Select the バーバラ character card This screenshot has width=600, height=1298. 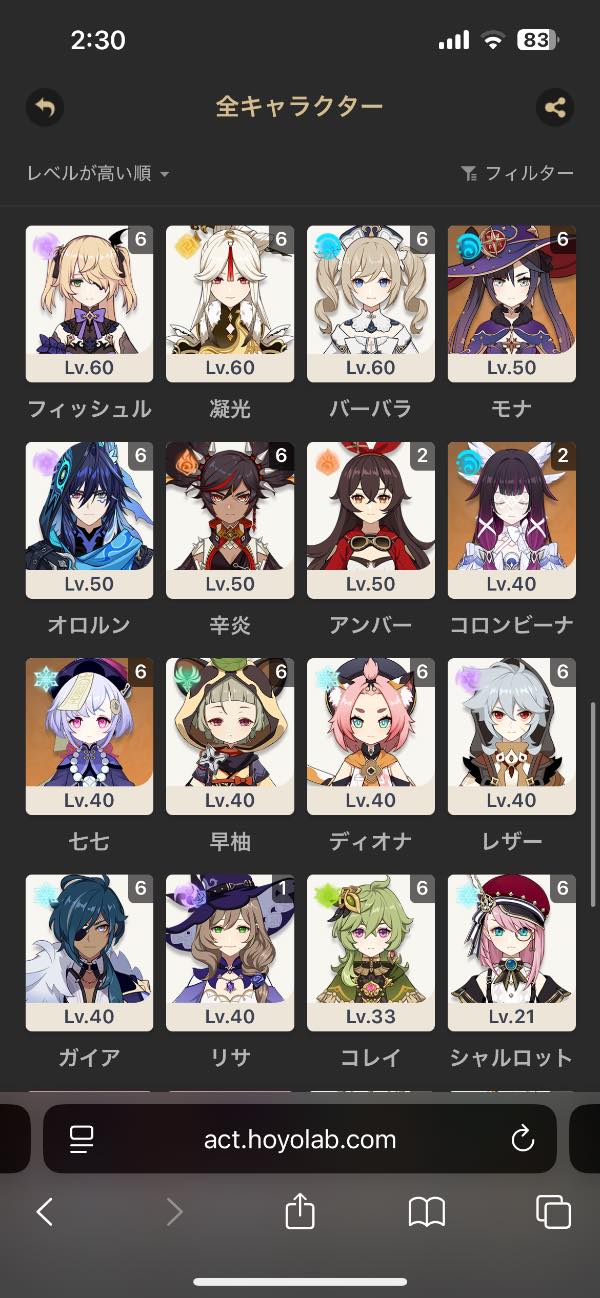[371, 304]
